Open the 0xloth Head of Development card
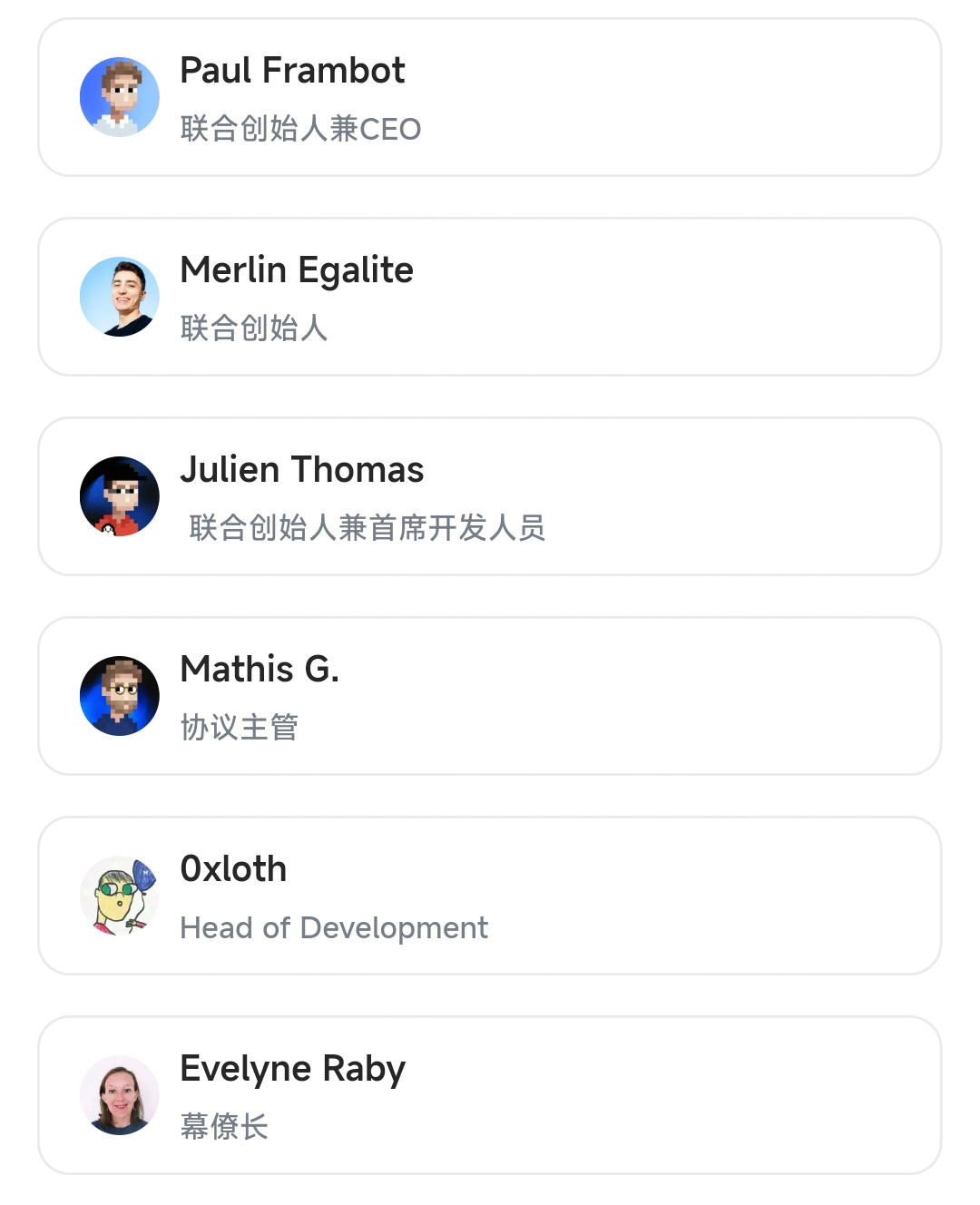This screenshot has width=980, height=1205. pos(490,896)
